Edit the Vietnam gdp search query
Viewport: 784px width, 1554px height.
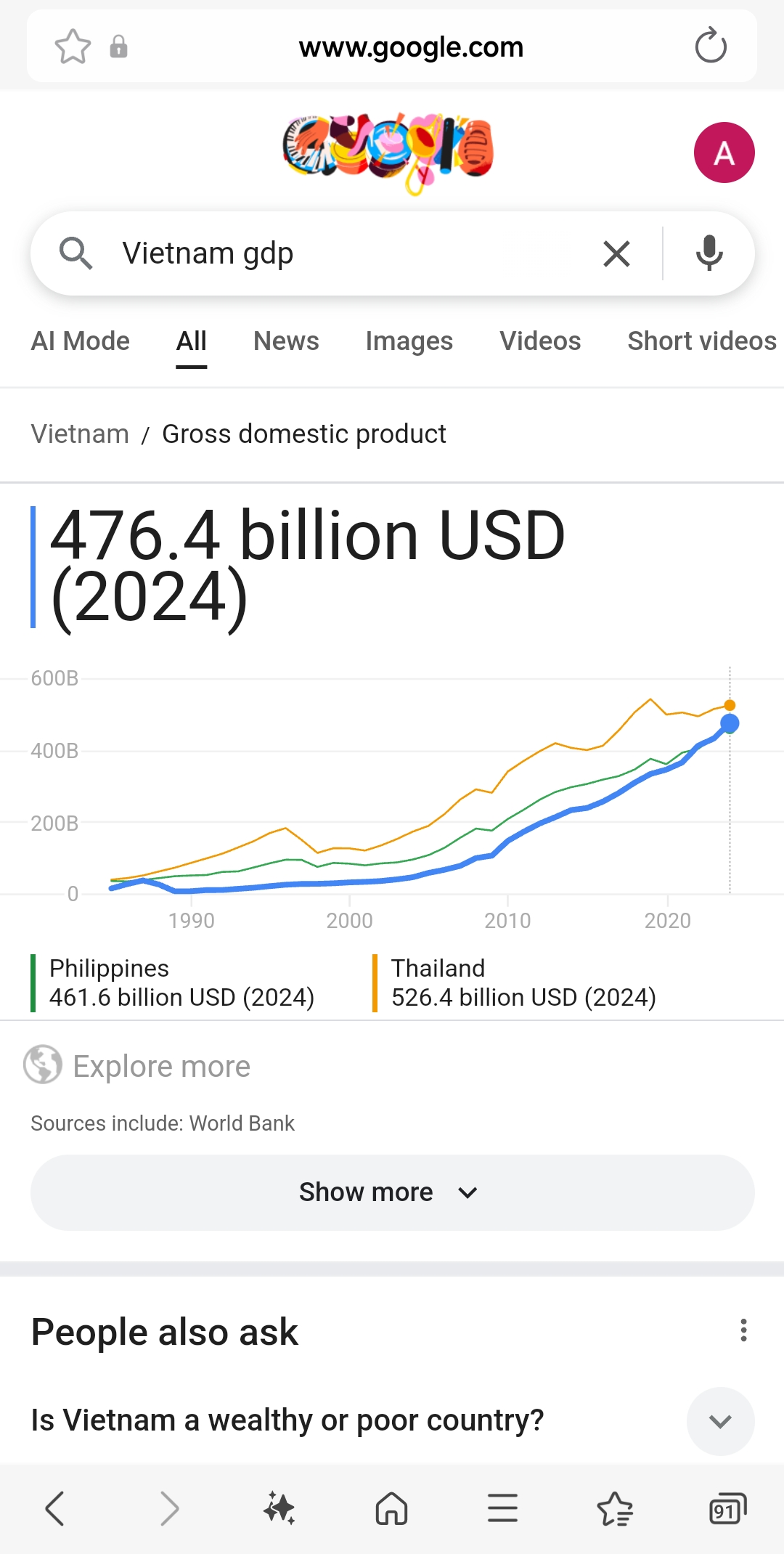coord(348,253)
